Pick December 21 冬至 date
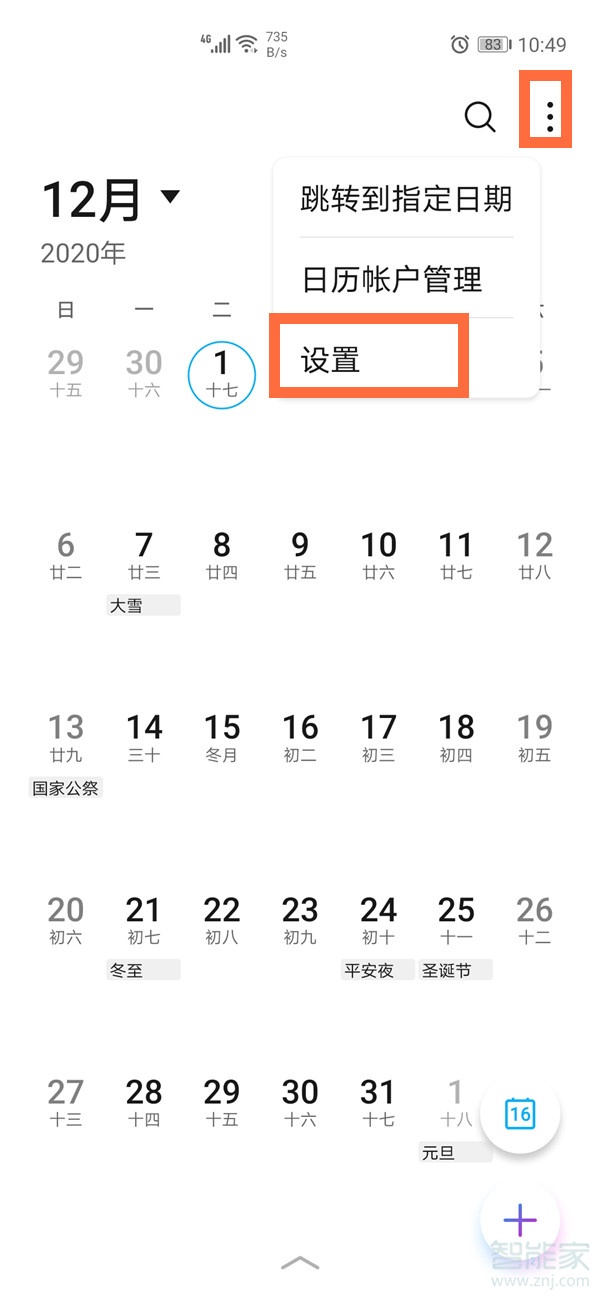This screenshot has height=1300, width=600. [144, 920]
